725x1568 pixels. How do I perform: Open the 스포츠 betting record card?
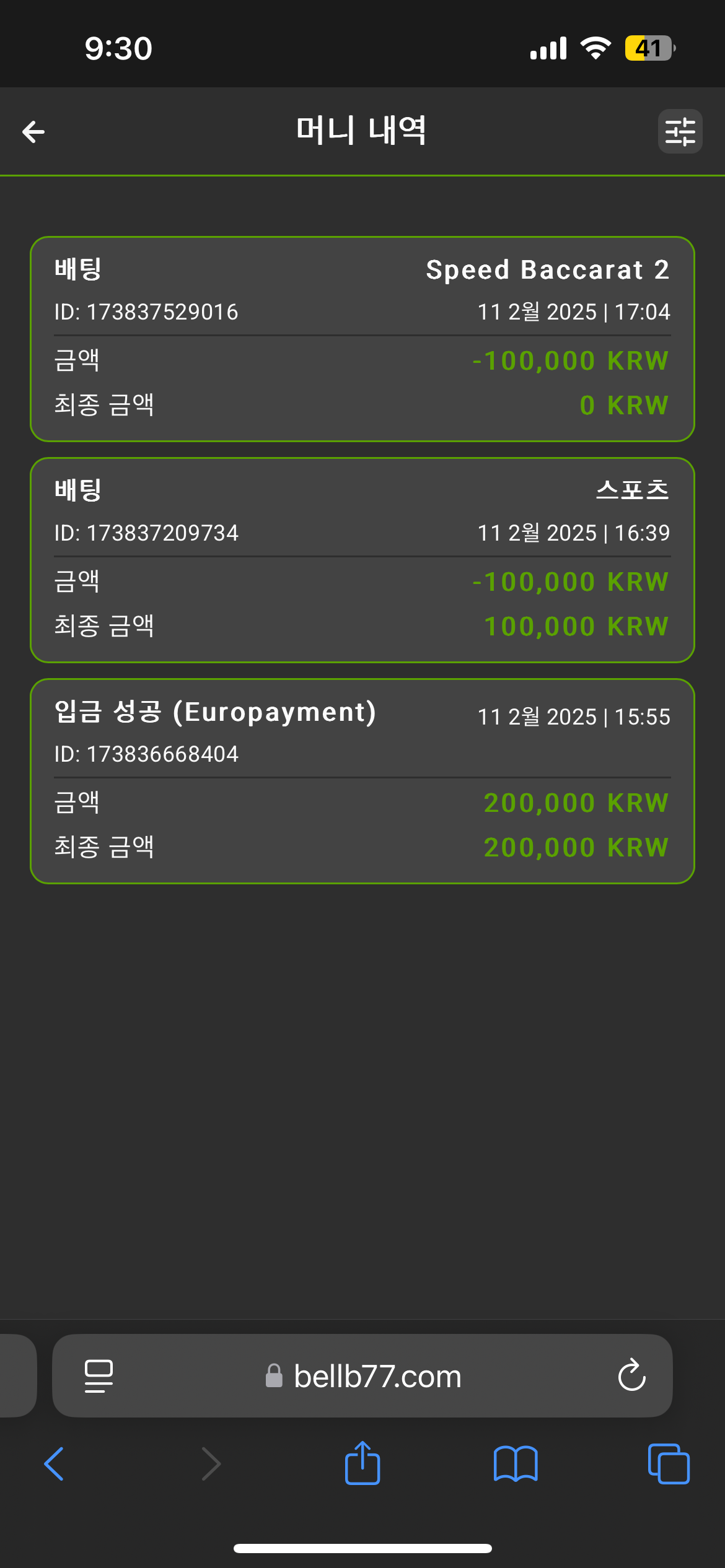pyautogui.click(x=362, y=560)
